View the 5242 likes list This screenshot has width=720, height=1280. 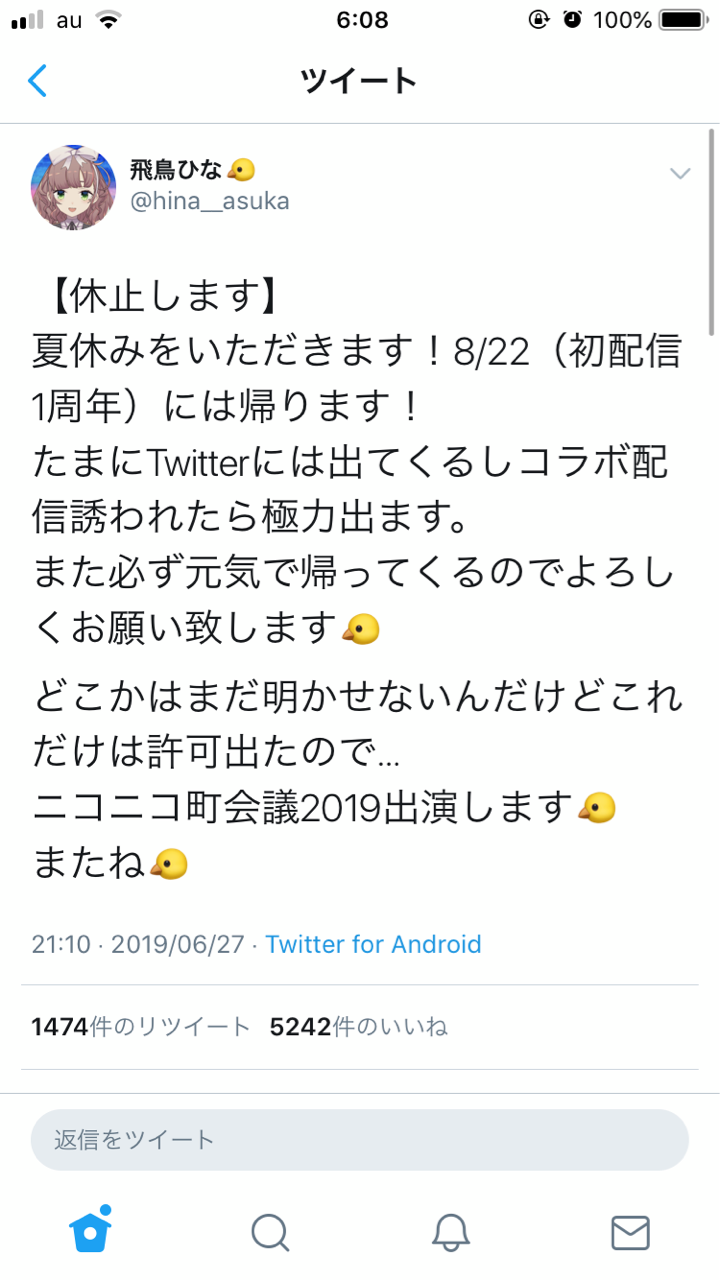click(x=359, y=1026)
